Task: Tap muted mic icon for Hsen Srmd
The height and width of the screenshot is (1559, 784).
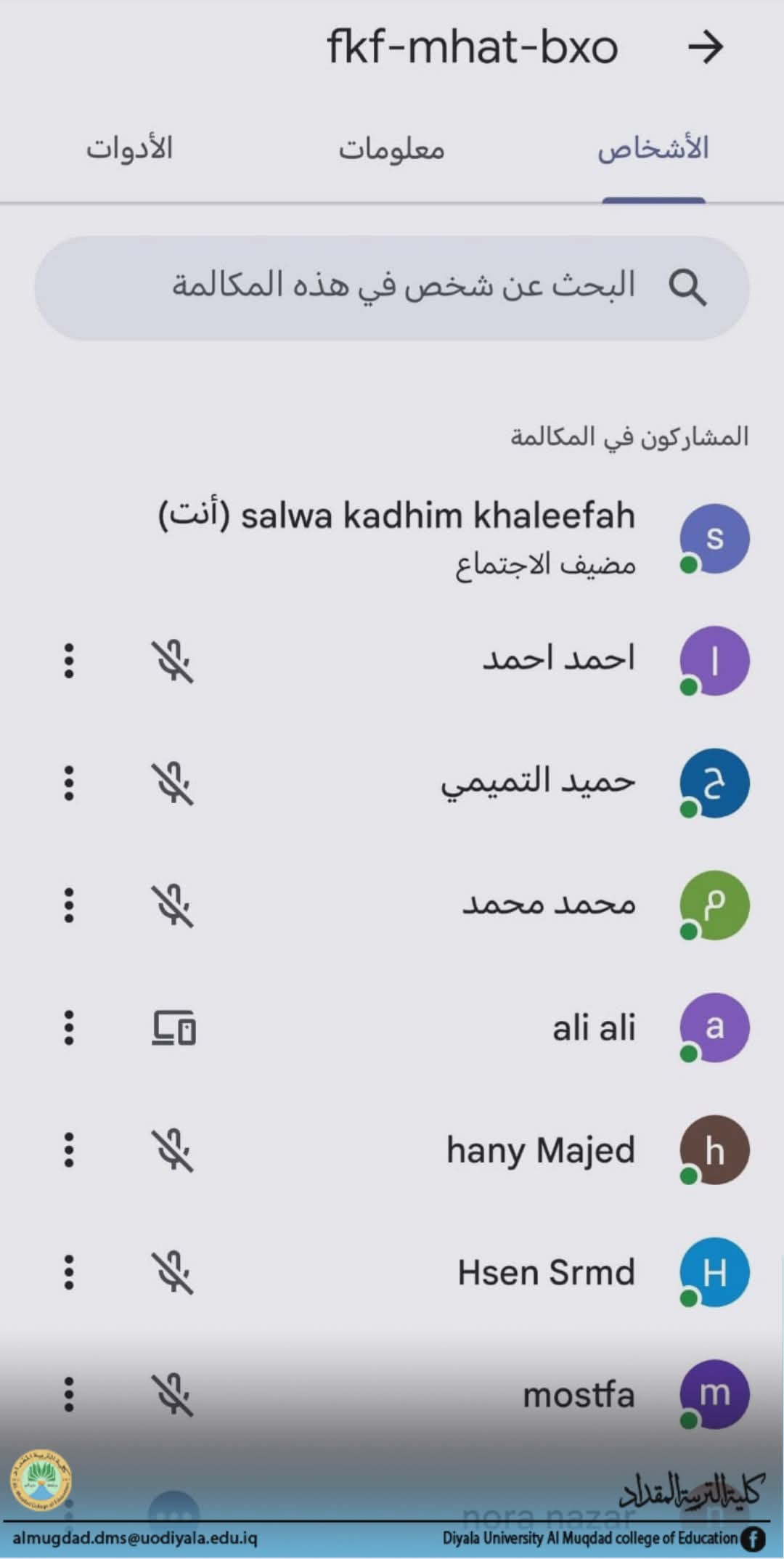Action: point(174,1272)
